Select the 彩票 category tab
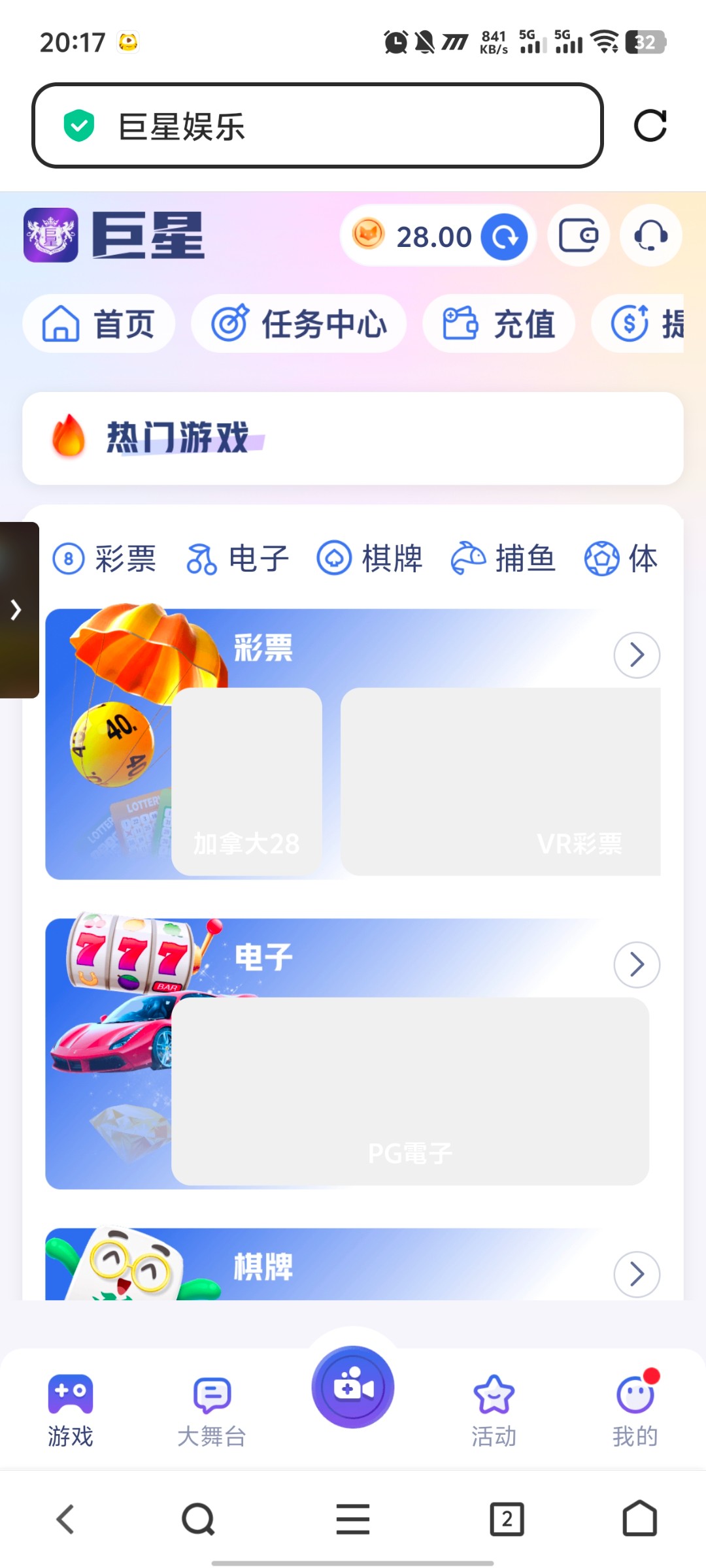 pos(105,559)
